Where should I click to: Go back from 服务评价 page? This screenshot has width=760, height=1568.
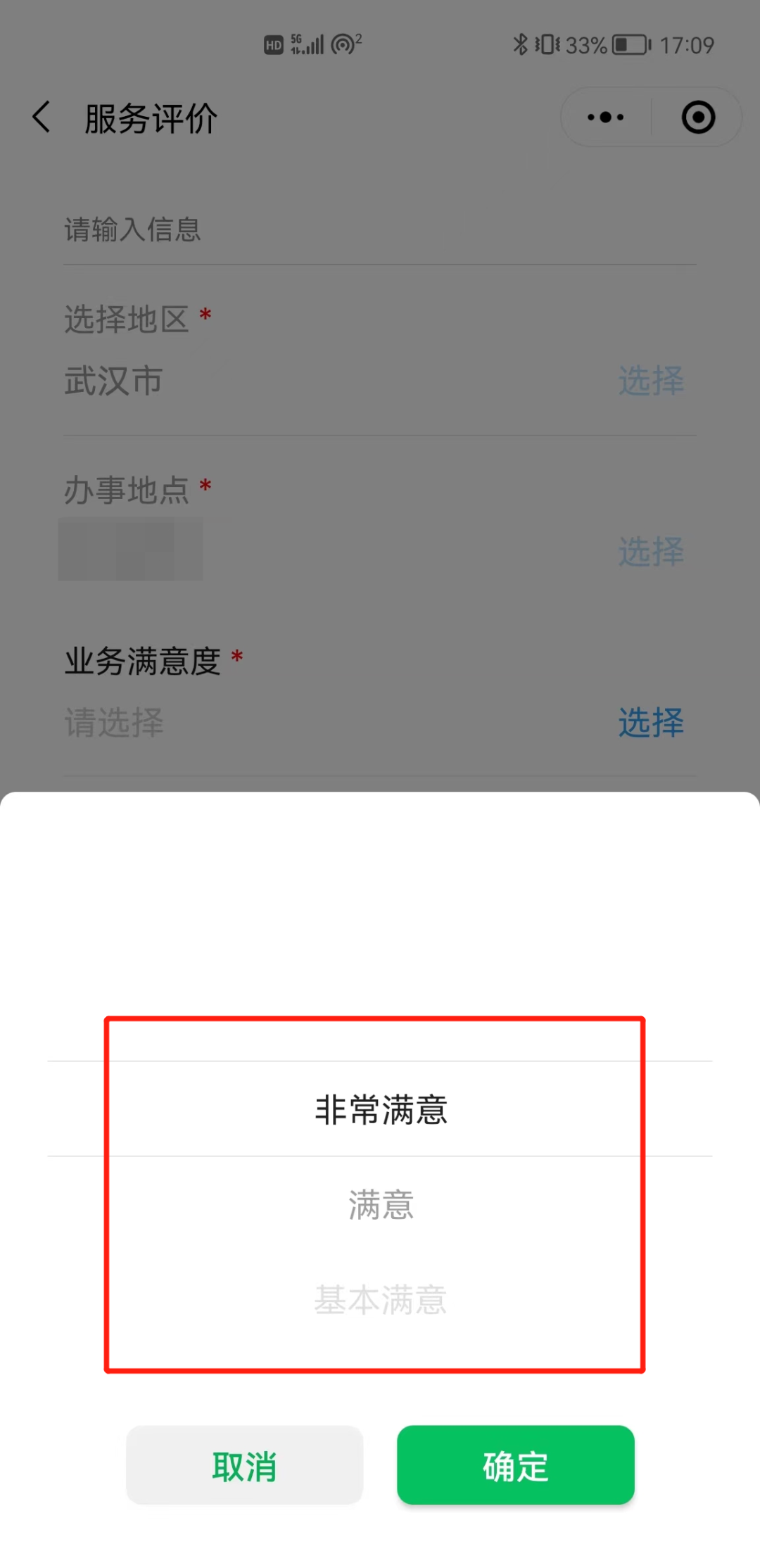point(41,117)
